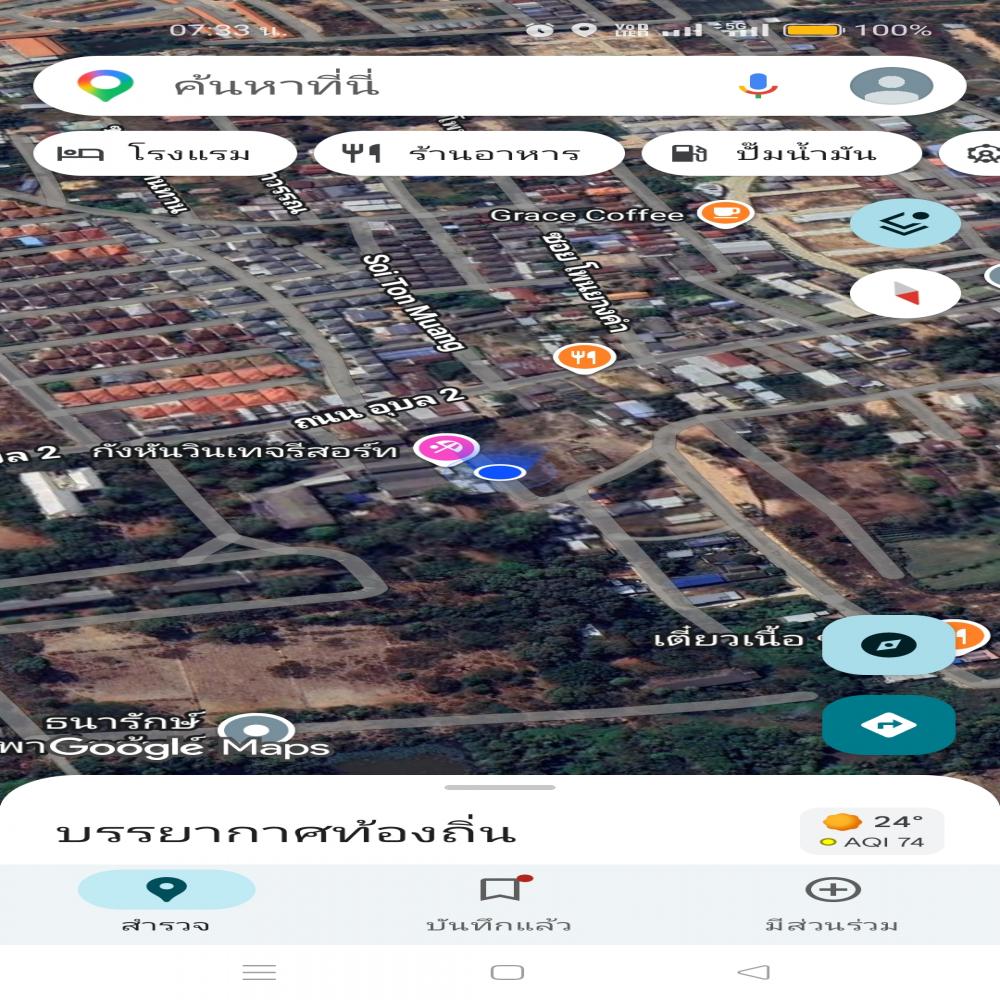Screen dimensions: 1000x1000
Task: Start voice search with the microphone
Action: tap(758, 86)
